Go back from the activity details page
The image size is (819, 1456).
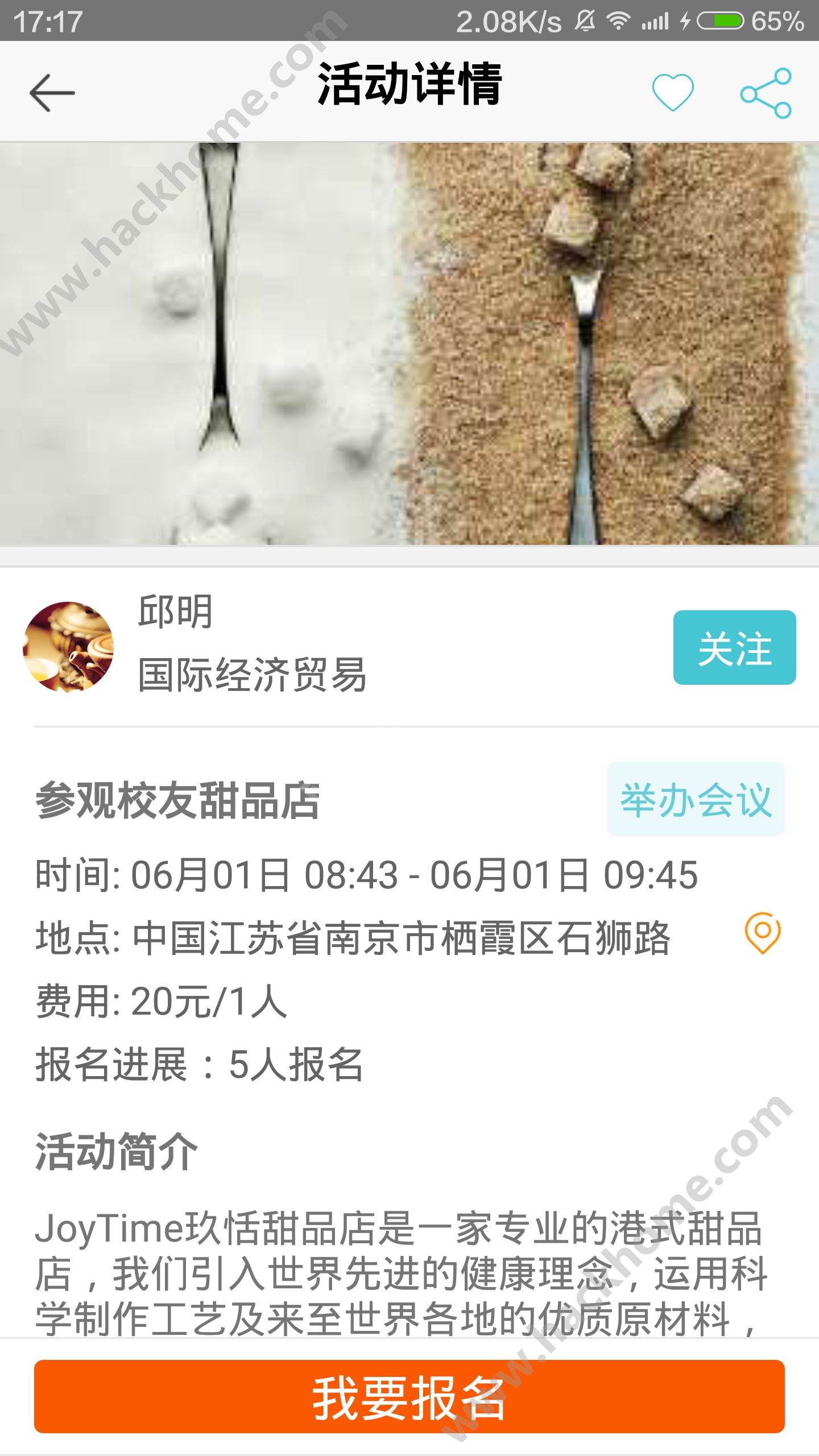coord(52,93)
